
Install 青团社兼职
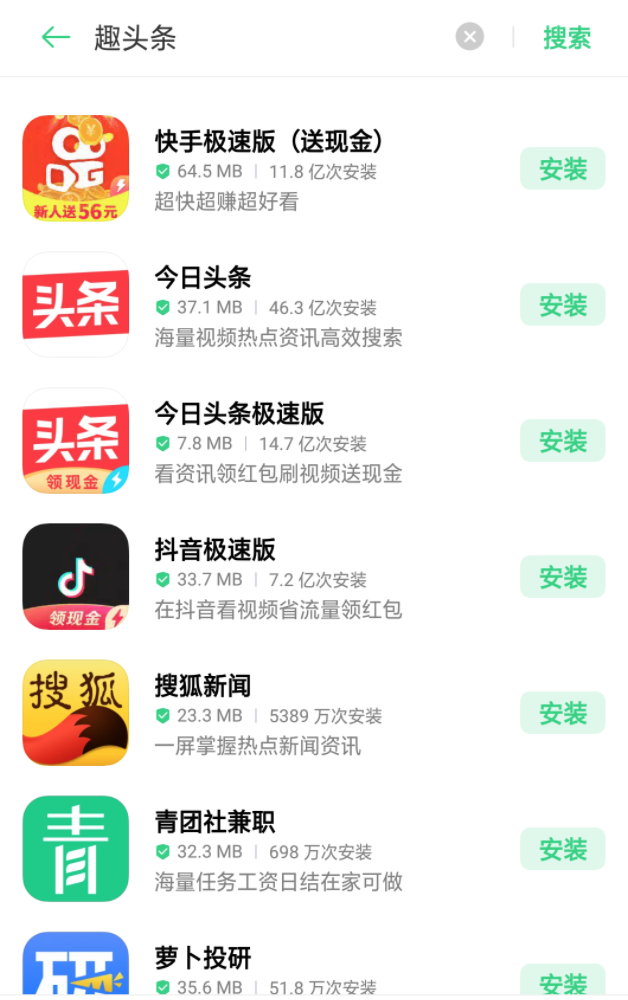pos(562,849)
